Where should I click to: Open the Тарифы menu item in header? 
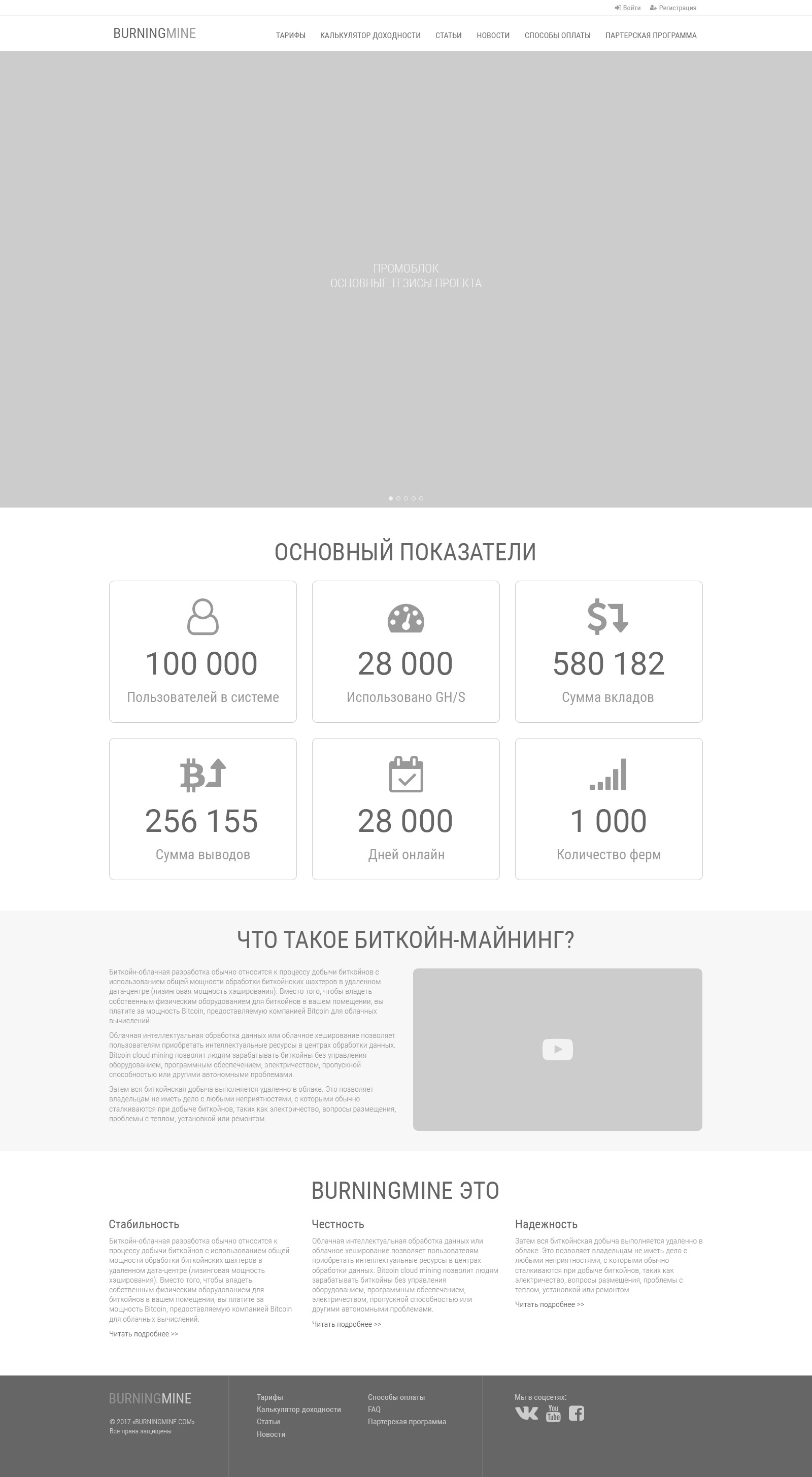pos(290,36)
